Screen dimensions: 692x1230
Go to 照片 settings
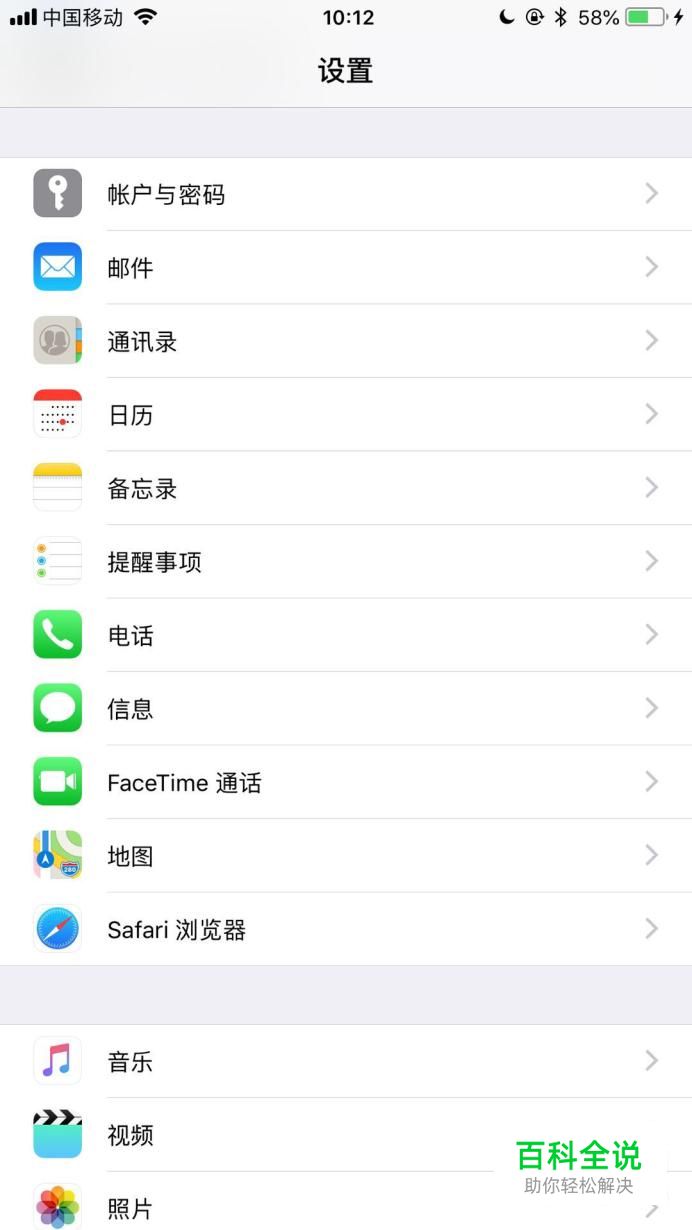point(300,1208)
